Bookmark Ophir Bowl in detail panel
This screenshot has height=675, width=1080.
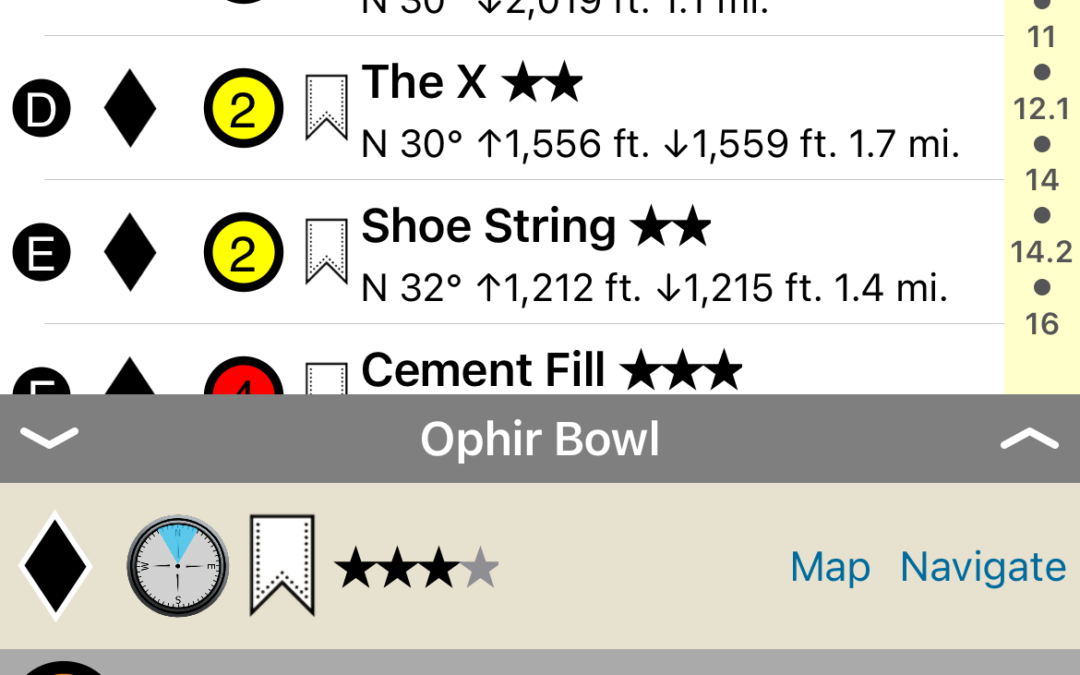click(x=282, y=565)
